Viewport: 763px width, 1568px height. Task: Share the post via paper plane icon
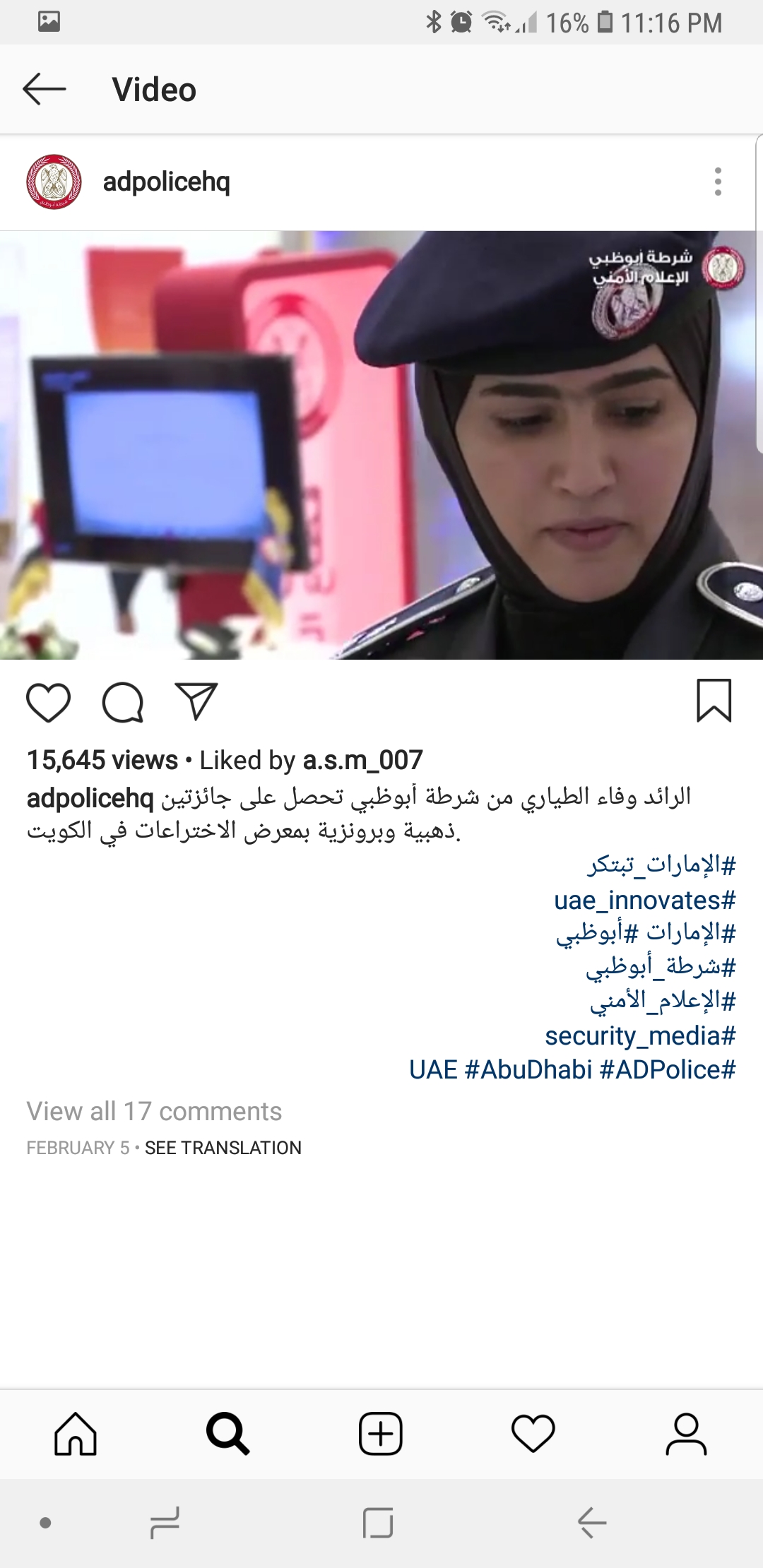coord(196,701)
